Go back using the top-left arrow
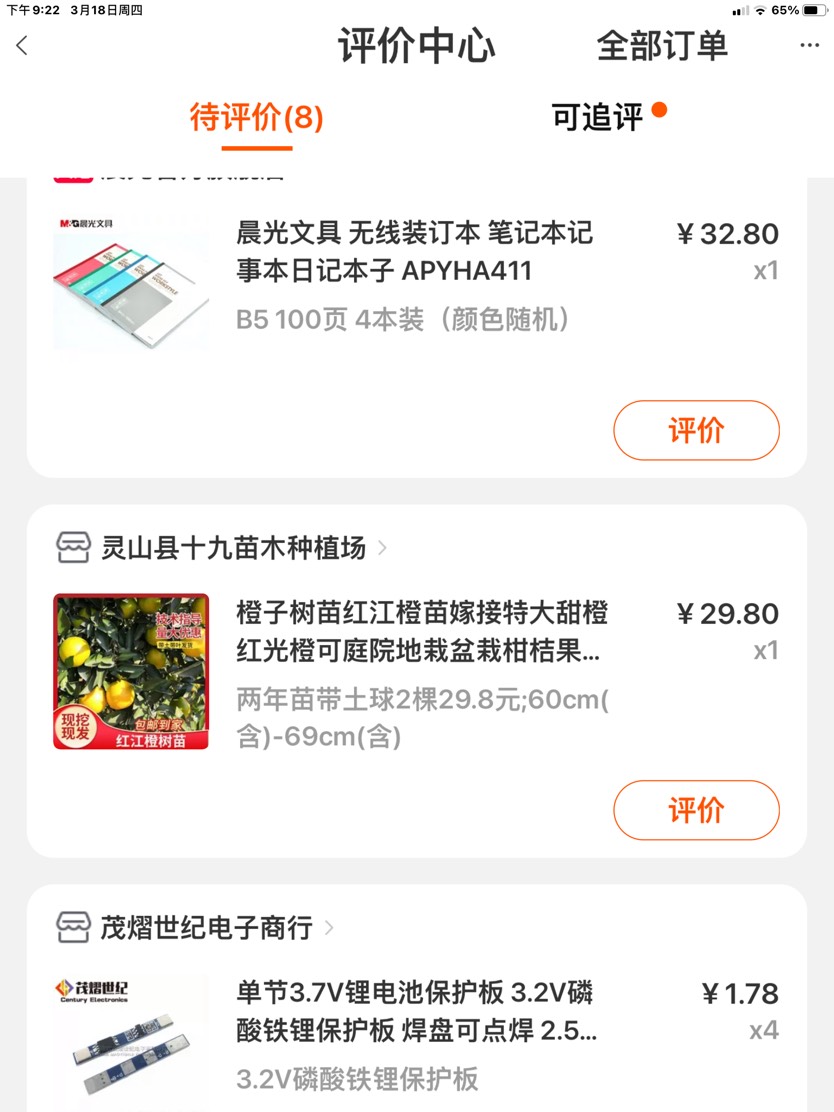The image size is (834, 1112). [23, 45]
